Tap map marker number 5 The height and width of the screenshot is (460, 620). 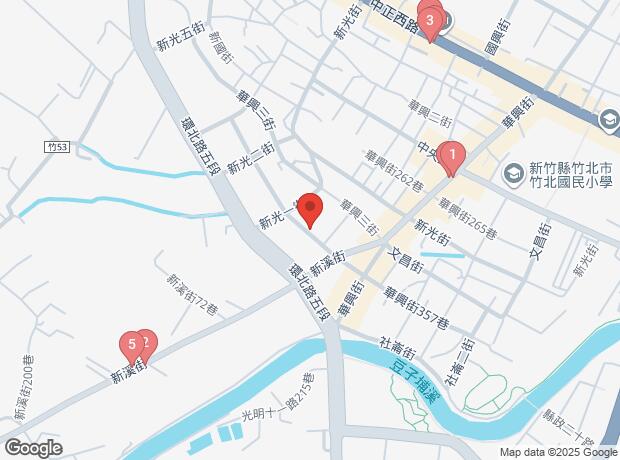pos(131,346)
